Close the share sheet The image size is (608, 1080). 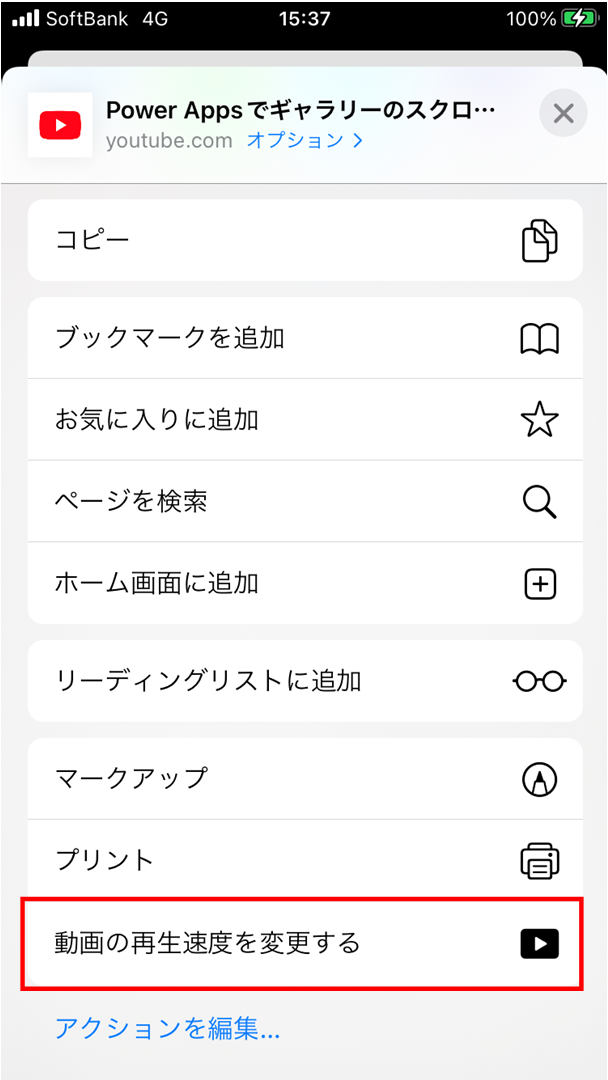[x=563, y=114]
